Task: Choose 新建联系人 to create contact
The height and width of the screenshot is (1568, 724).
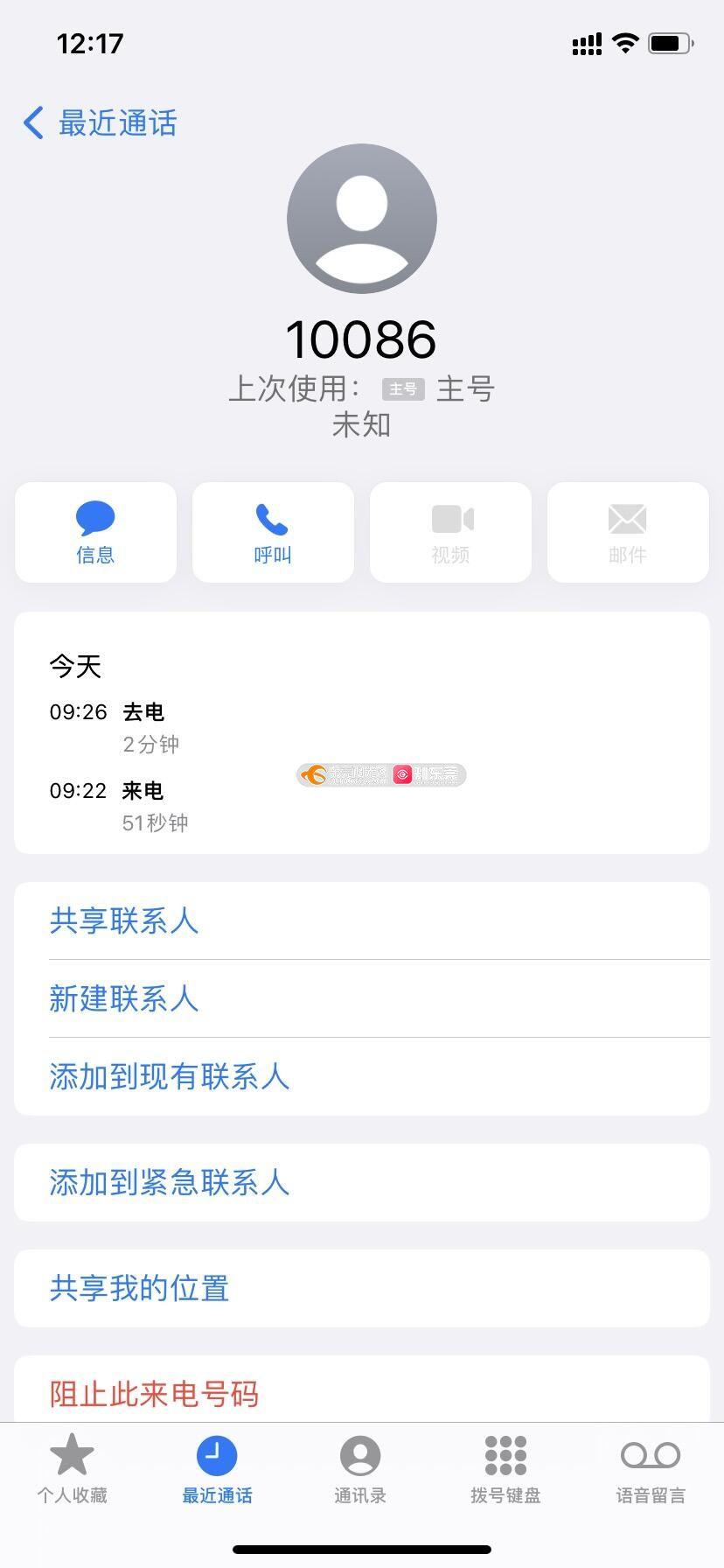Action: (124, 998)
